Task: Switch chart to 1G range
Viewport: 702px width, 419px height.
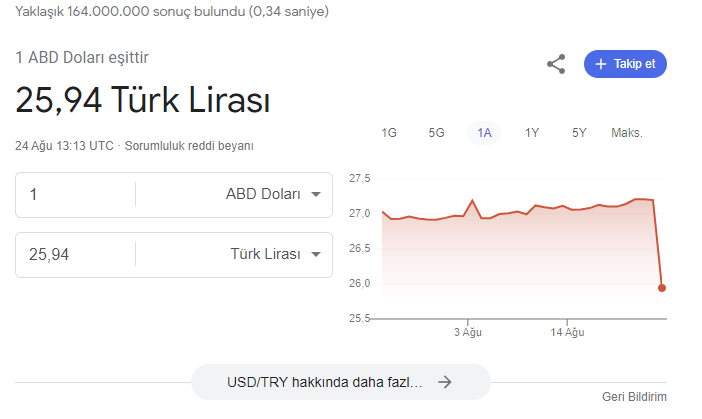Action: pyautogui.click(x=389, y=133)
